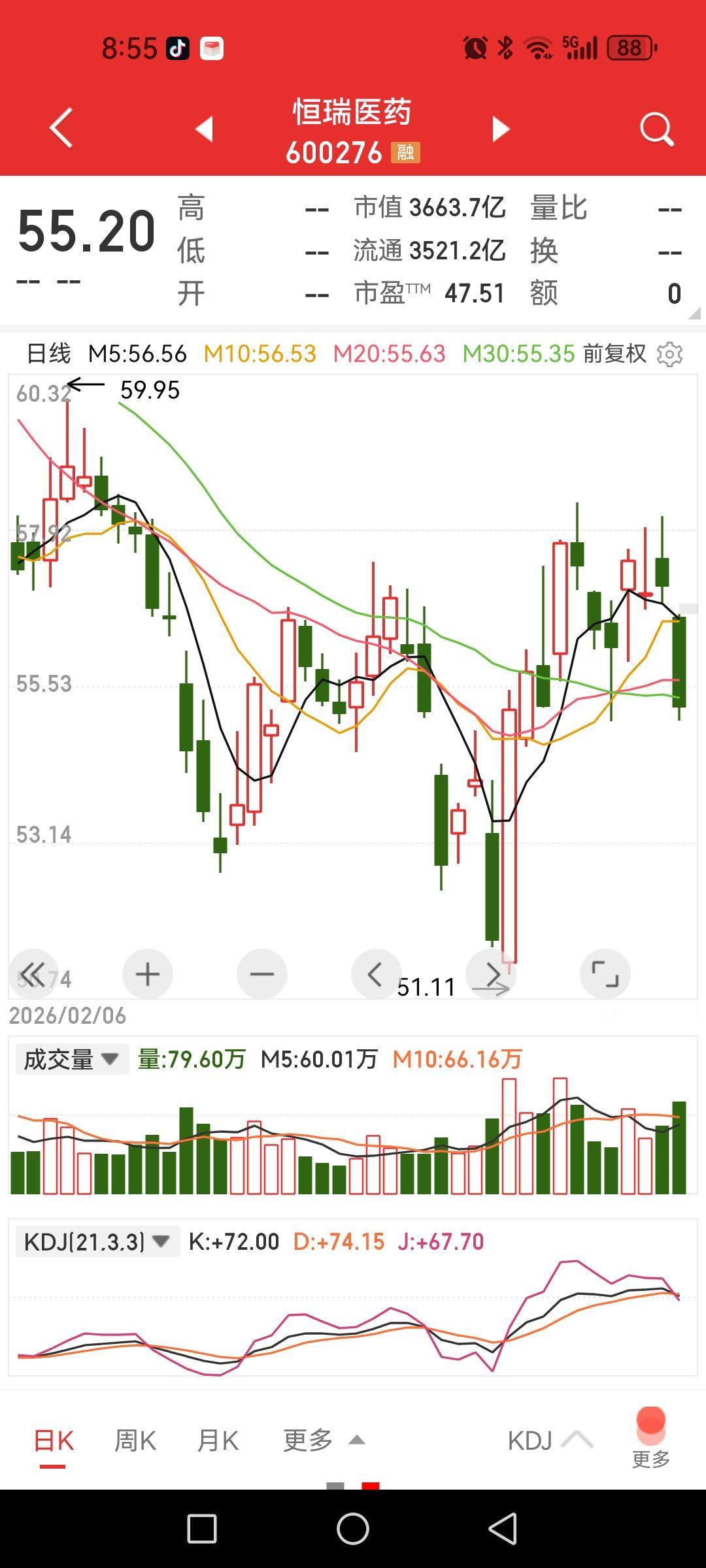Toggle 前复权 price adjustment mode
Viewport: 706px width, 1568px height.
pos(613,353)
